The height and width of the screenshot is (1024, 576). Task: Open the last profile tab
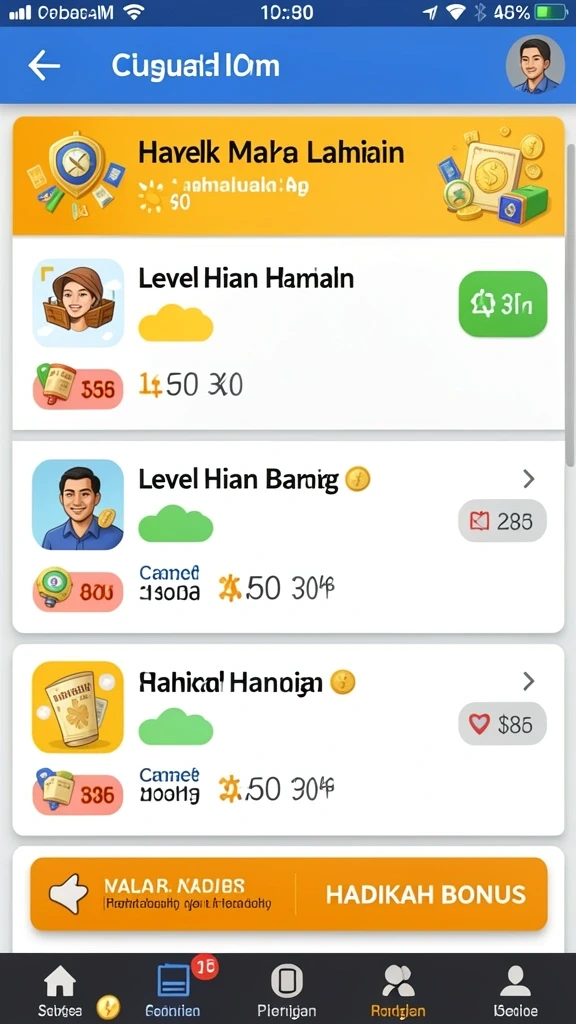coord(516,990)
